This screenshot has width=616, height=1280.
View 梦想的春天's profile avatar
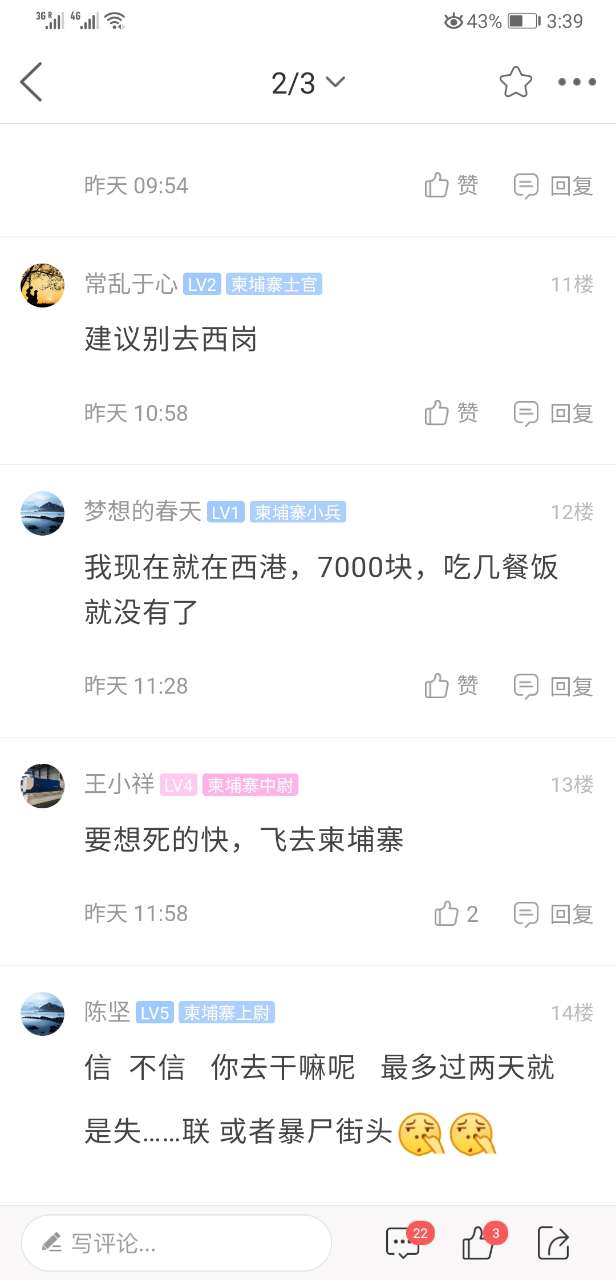43,513
